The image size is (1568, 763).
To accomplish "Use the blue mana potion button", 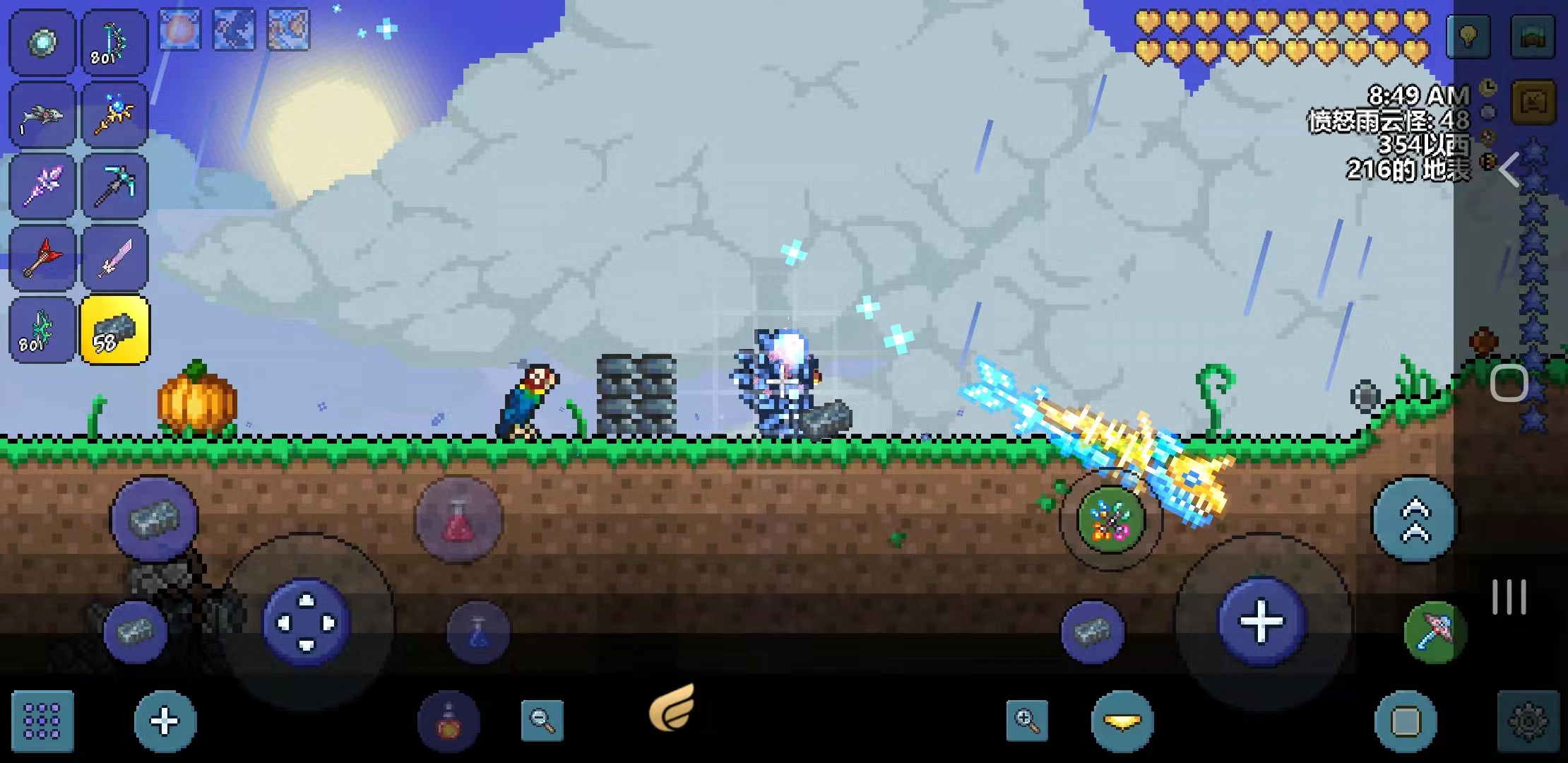I will (x=478, y=632).
